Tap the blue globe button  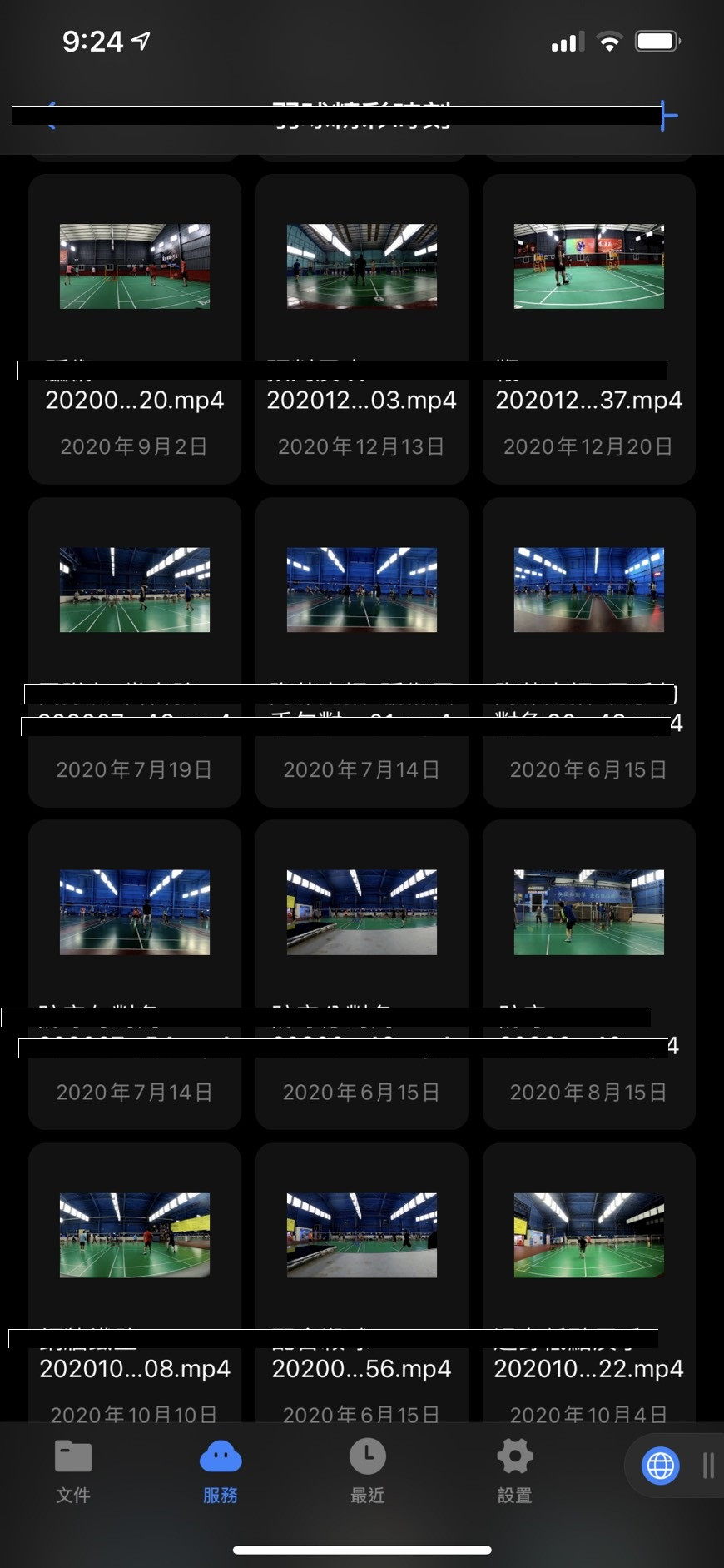click(661, 1466)
